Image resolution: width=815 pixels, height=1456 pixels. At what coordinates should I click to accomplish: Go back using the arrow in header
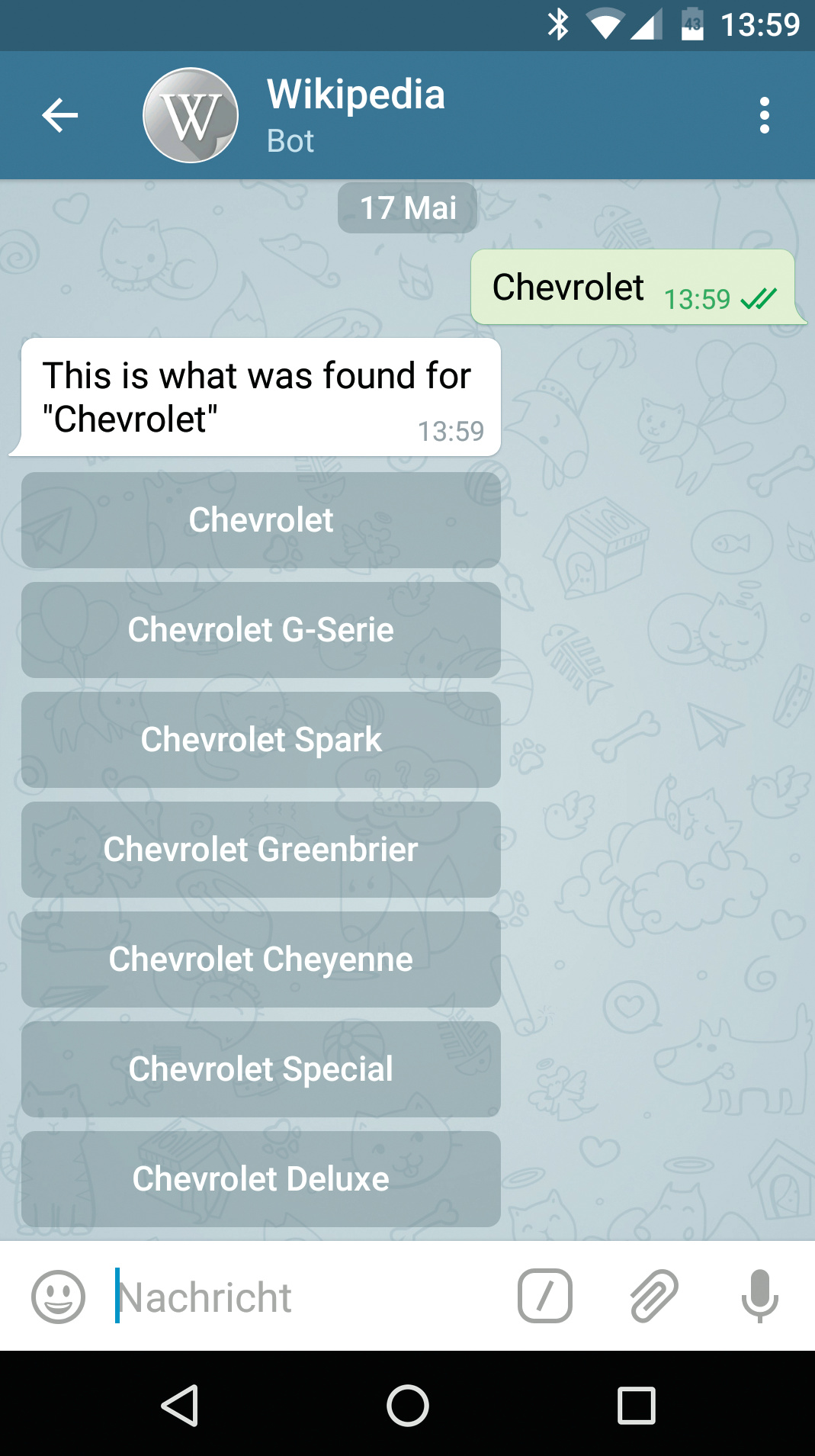59,116
